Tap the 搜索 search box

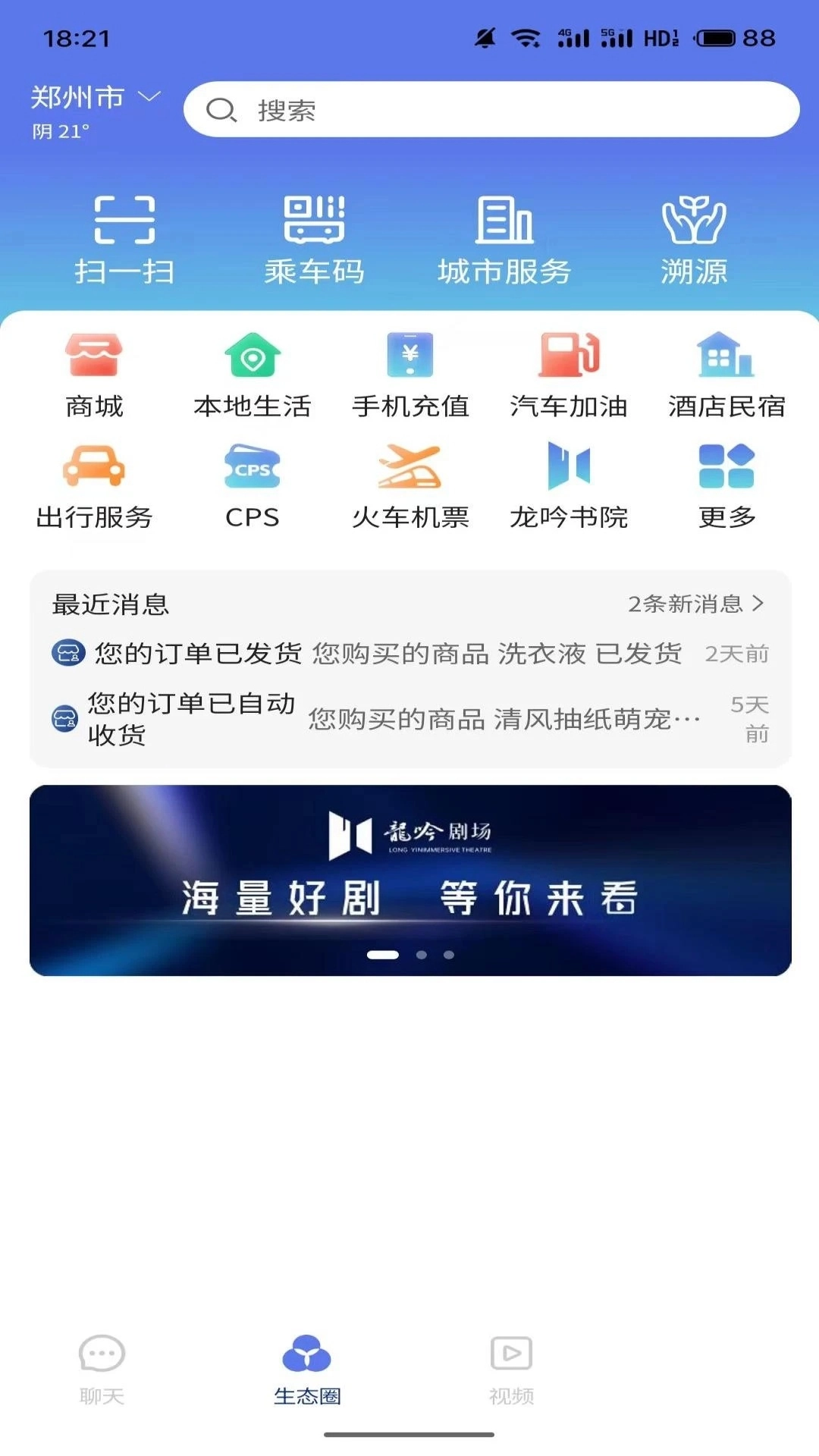[491, 110]
